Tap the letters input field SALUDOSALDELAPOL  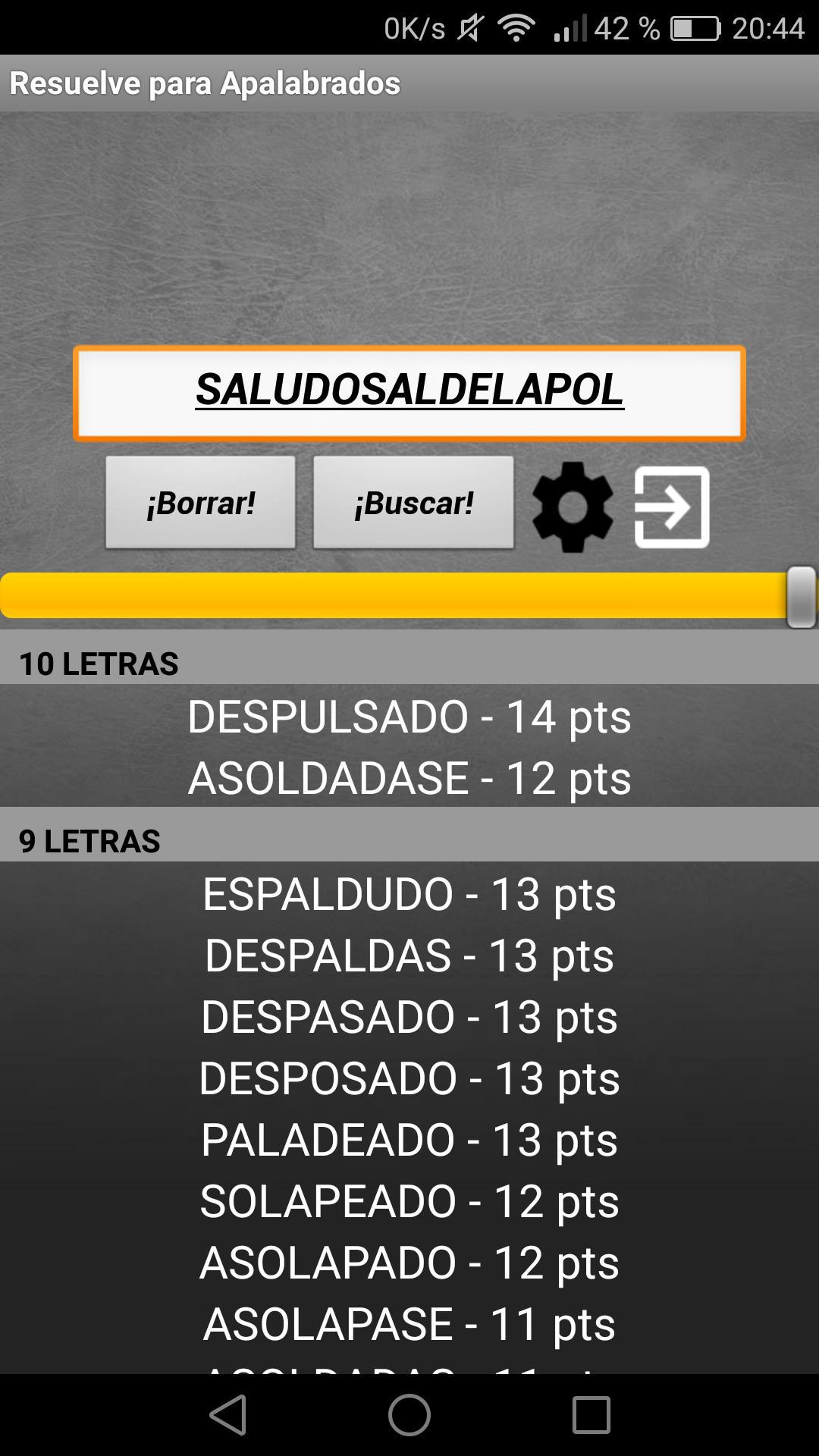point(409,392)
